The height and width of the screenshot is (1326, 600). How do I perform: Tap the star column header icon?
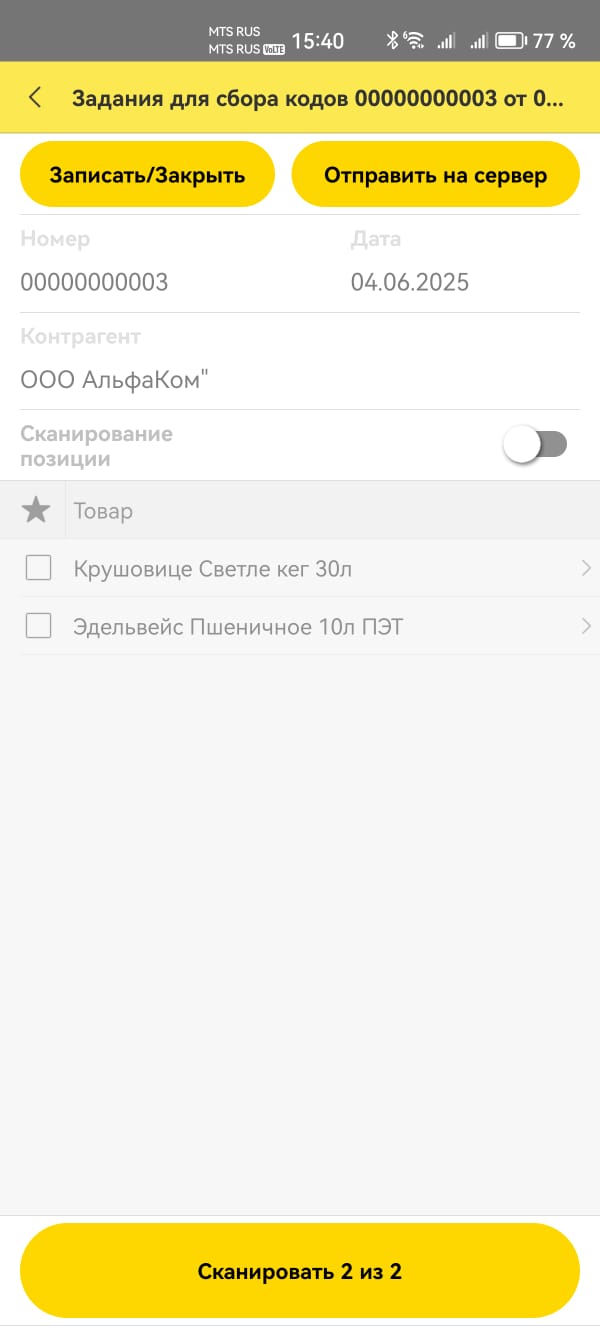click(x=37, y=511)
